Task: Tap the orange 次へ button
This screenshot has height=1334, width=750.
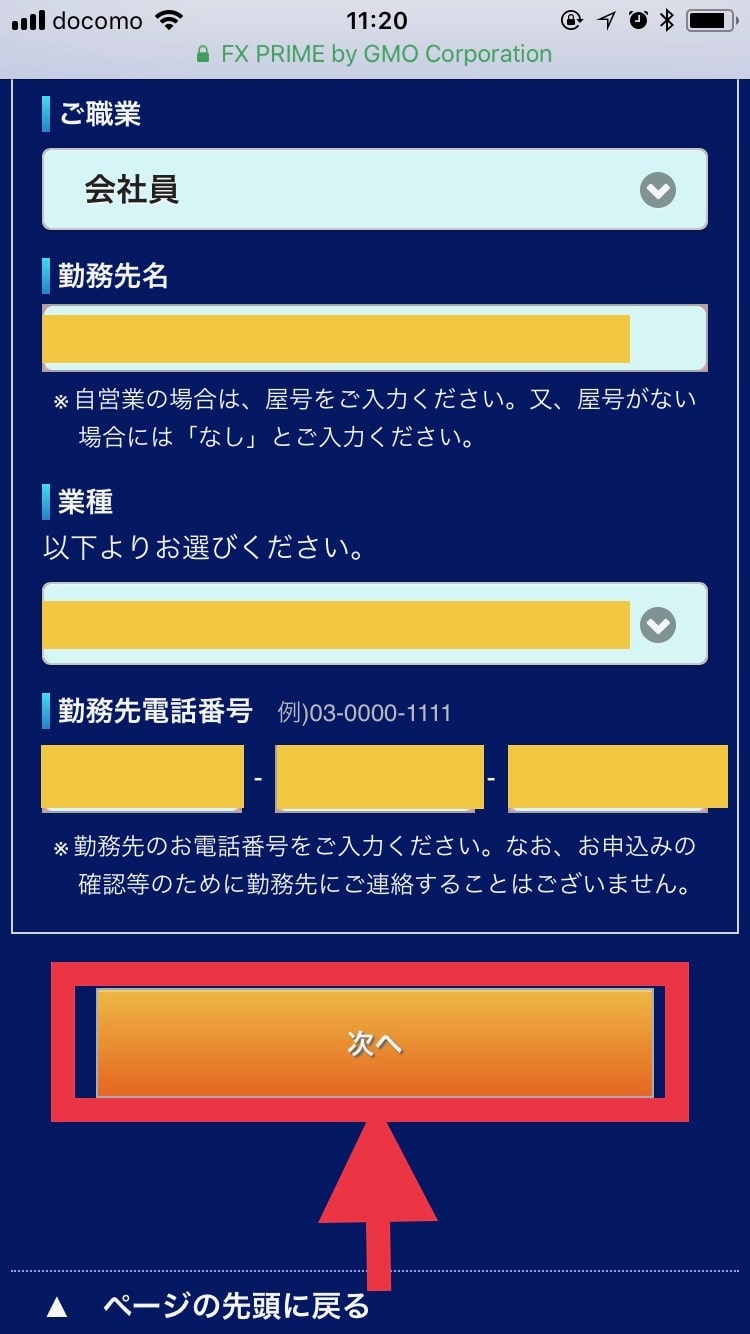Action: (374, 1043)
